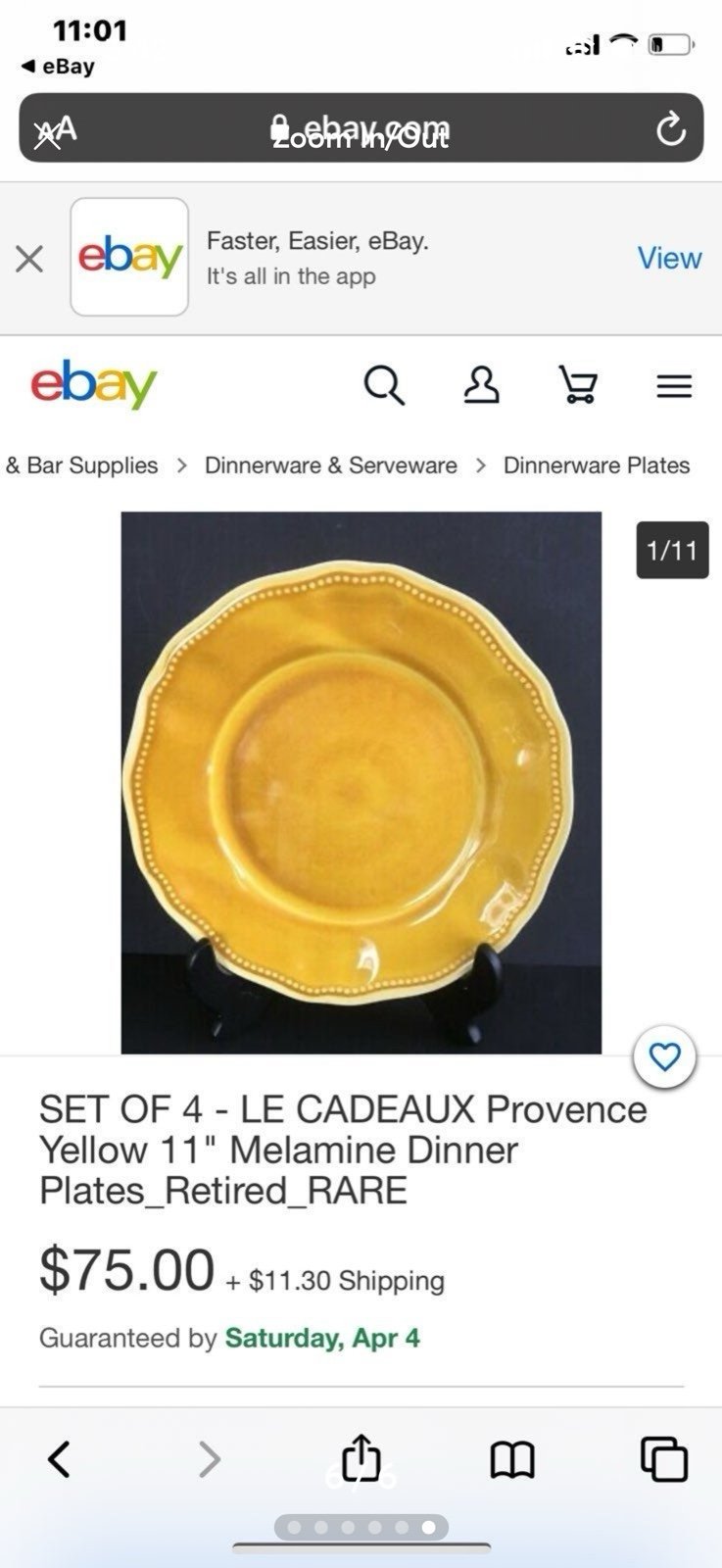
Task: Open the hamburger menu
Action: (674, 386)
